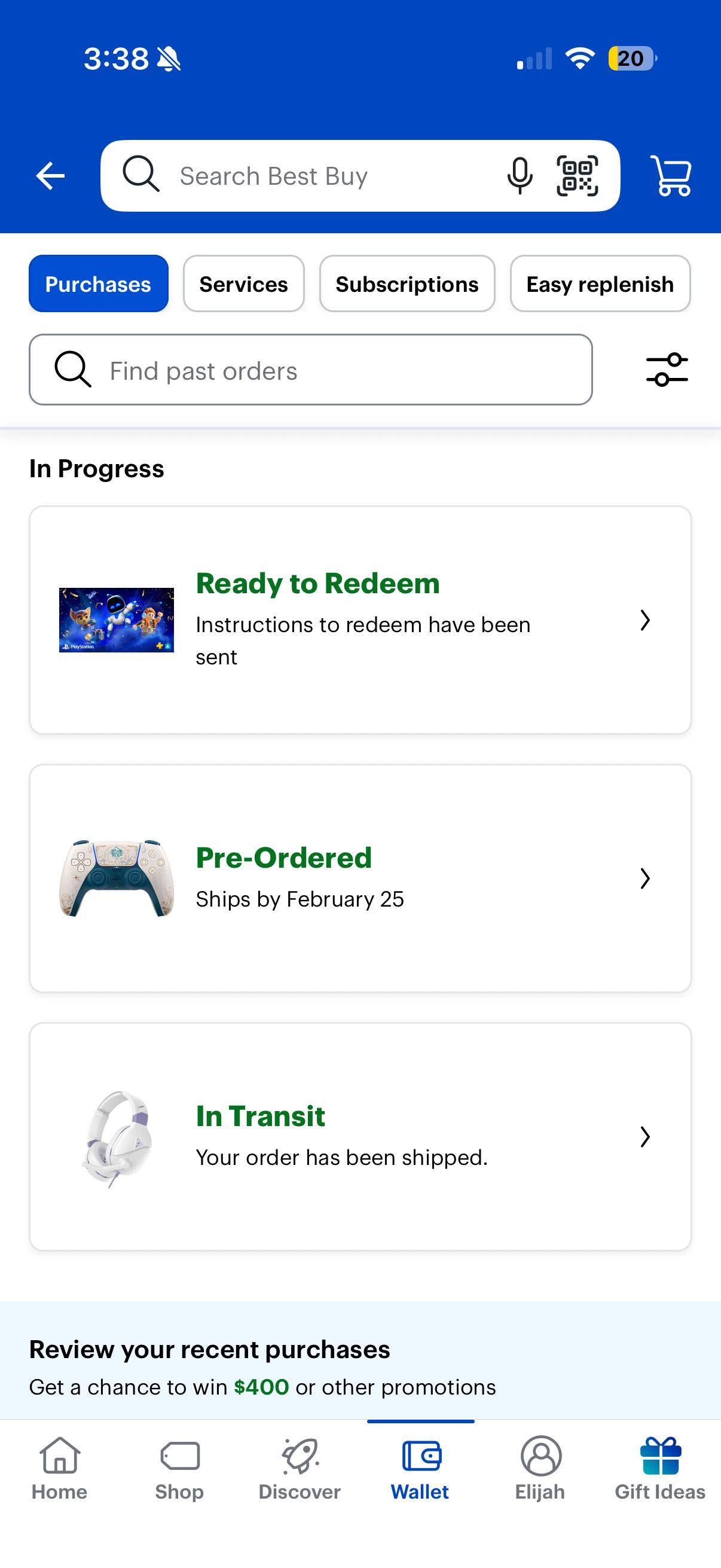View the Pre-Ordered controller order
This screenshot has width=721, height=1568.
[x=360, y=878]
